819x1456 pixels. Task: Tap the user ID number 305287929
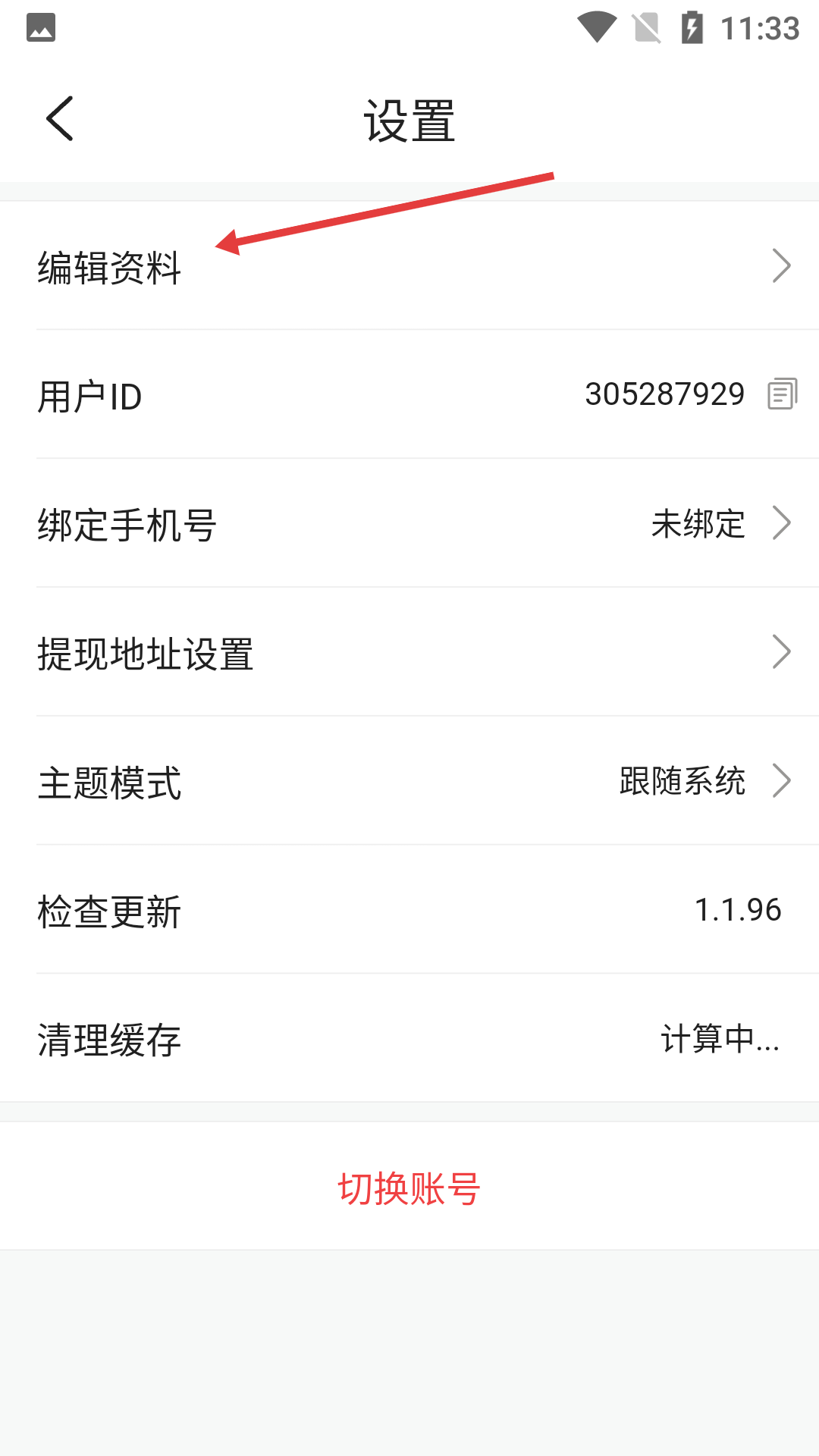(x=664, y=394)
